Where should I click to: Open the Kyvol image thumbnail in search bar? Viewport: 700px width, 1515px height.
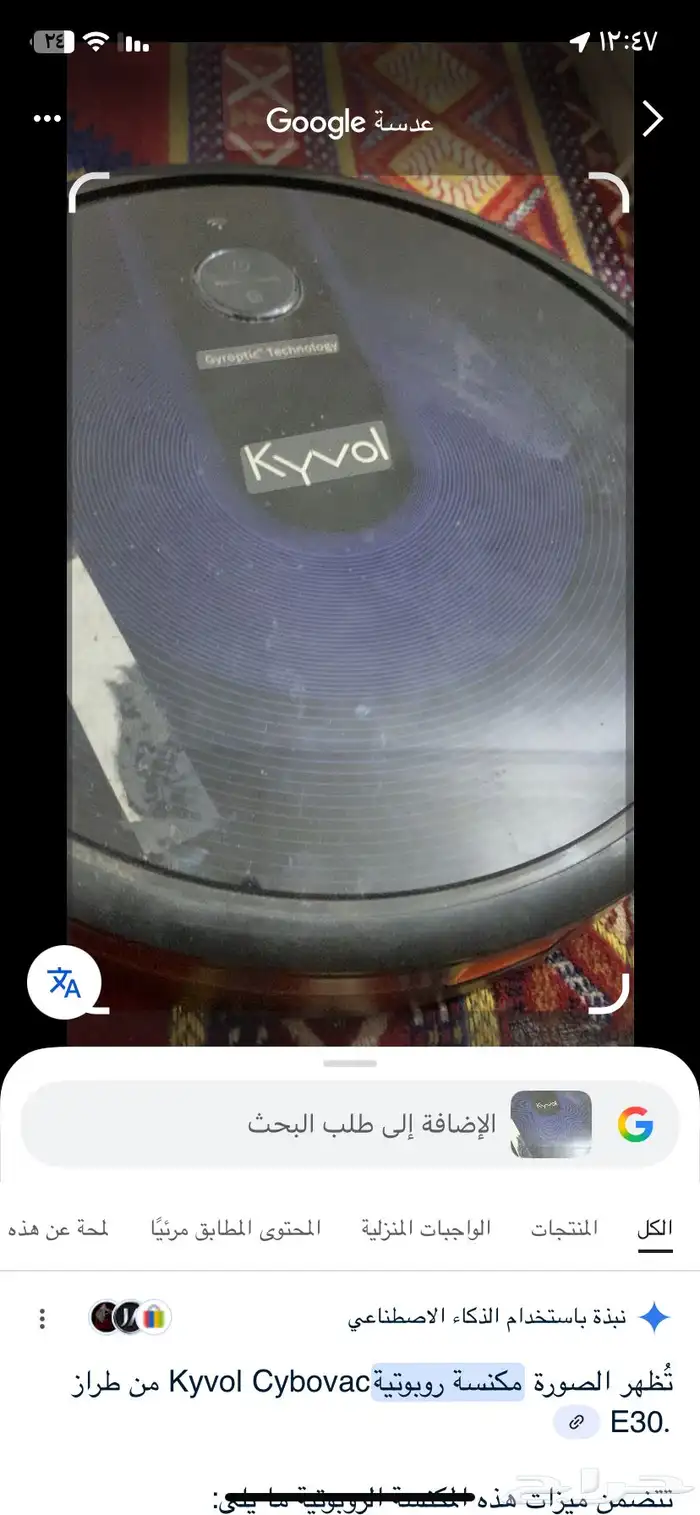(551, 1125)
